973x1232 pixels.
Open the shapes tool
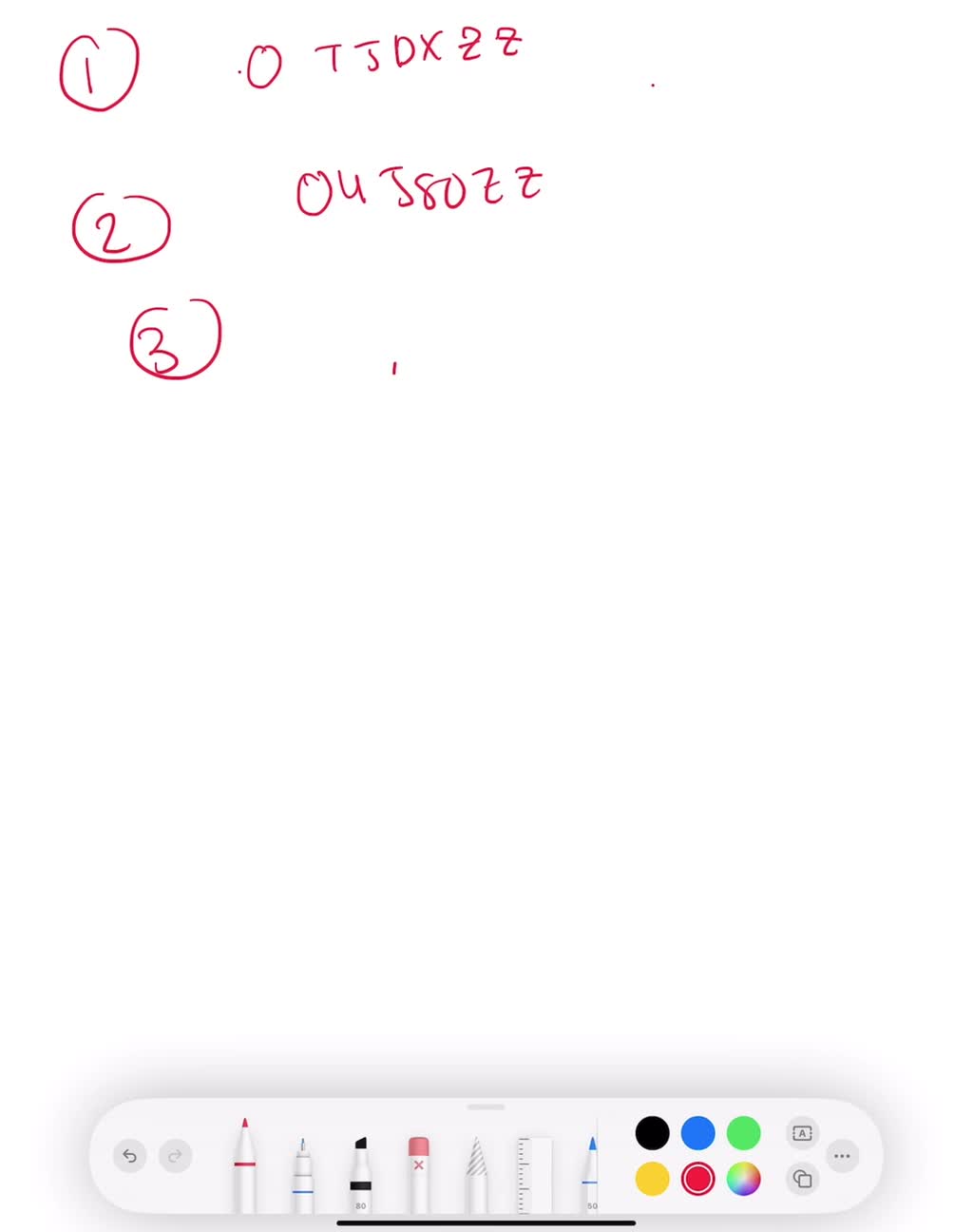point(802,1179)
